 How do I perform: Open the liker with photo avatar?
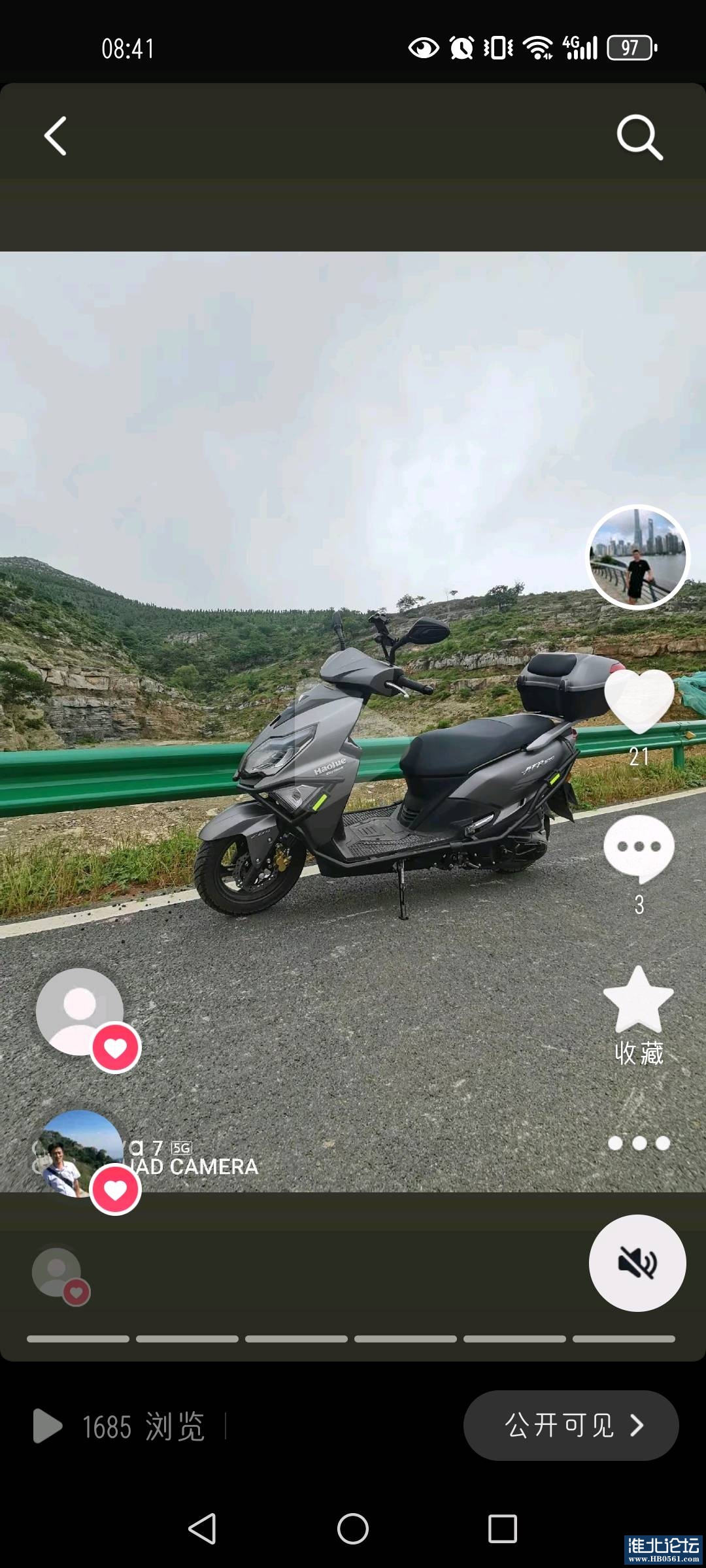click(x=80, y=1153)
